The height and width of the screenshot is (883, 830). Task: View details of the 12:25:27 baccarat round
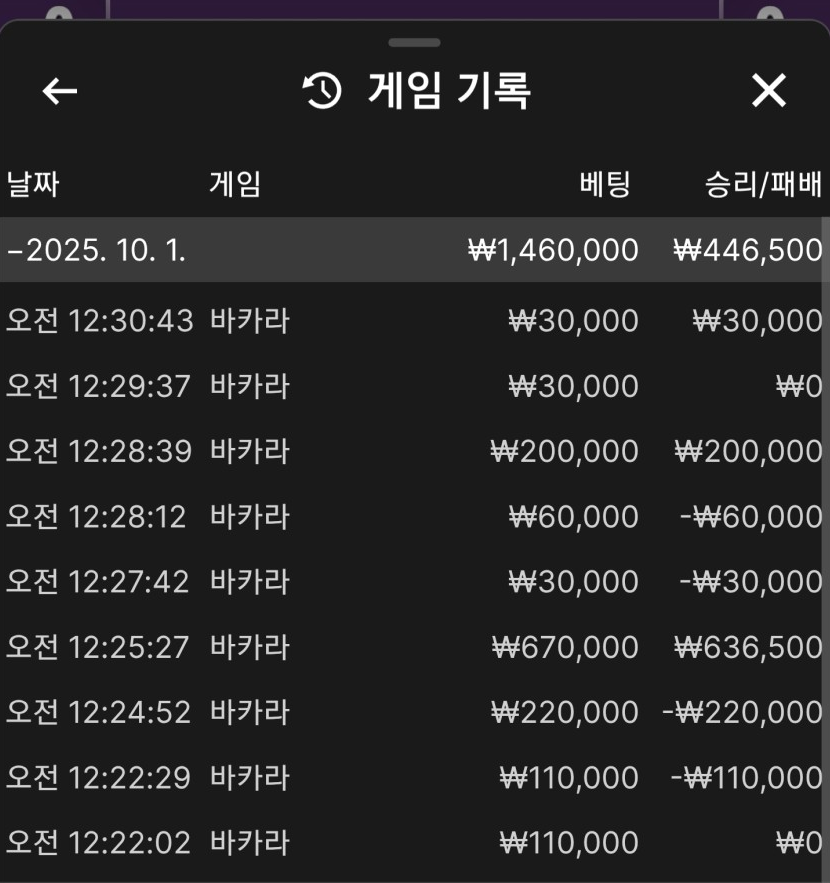[413, 647]
